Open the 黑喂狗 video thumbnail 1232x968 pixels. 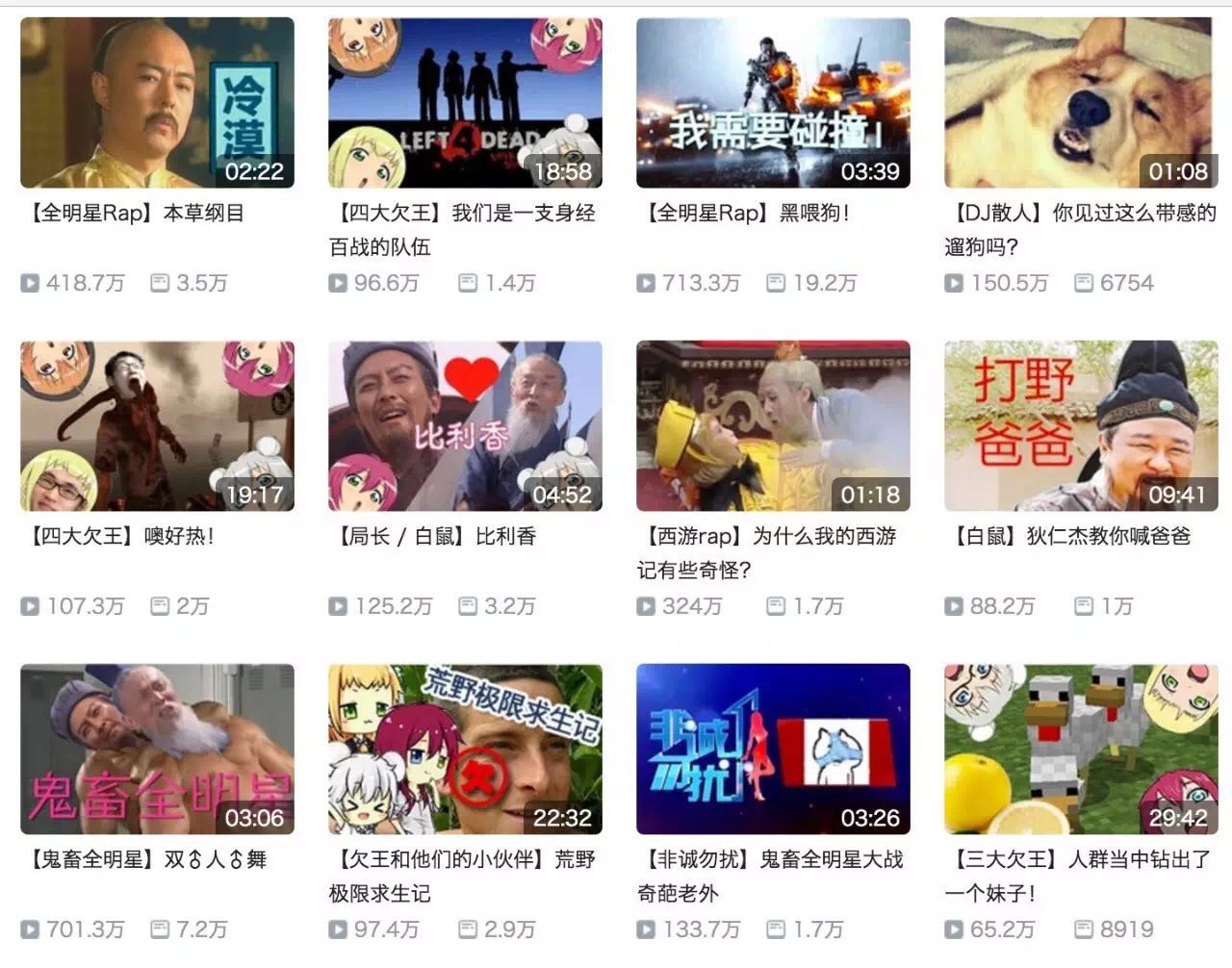pos(773,103)
